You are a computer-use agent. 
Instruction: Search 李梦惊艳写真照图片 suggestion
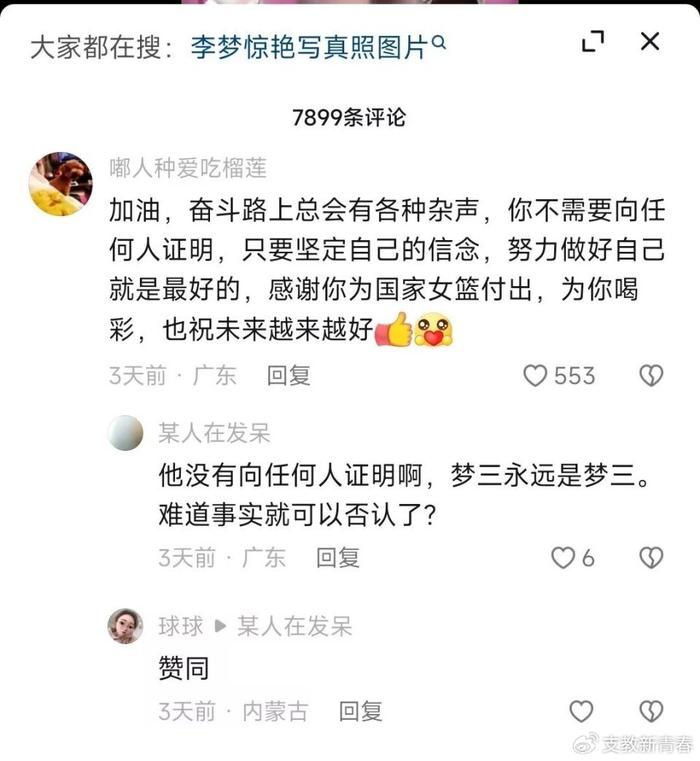pos(318,45)
